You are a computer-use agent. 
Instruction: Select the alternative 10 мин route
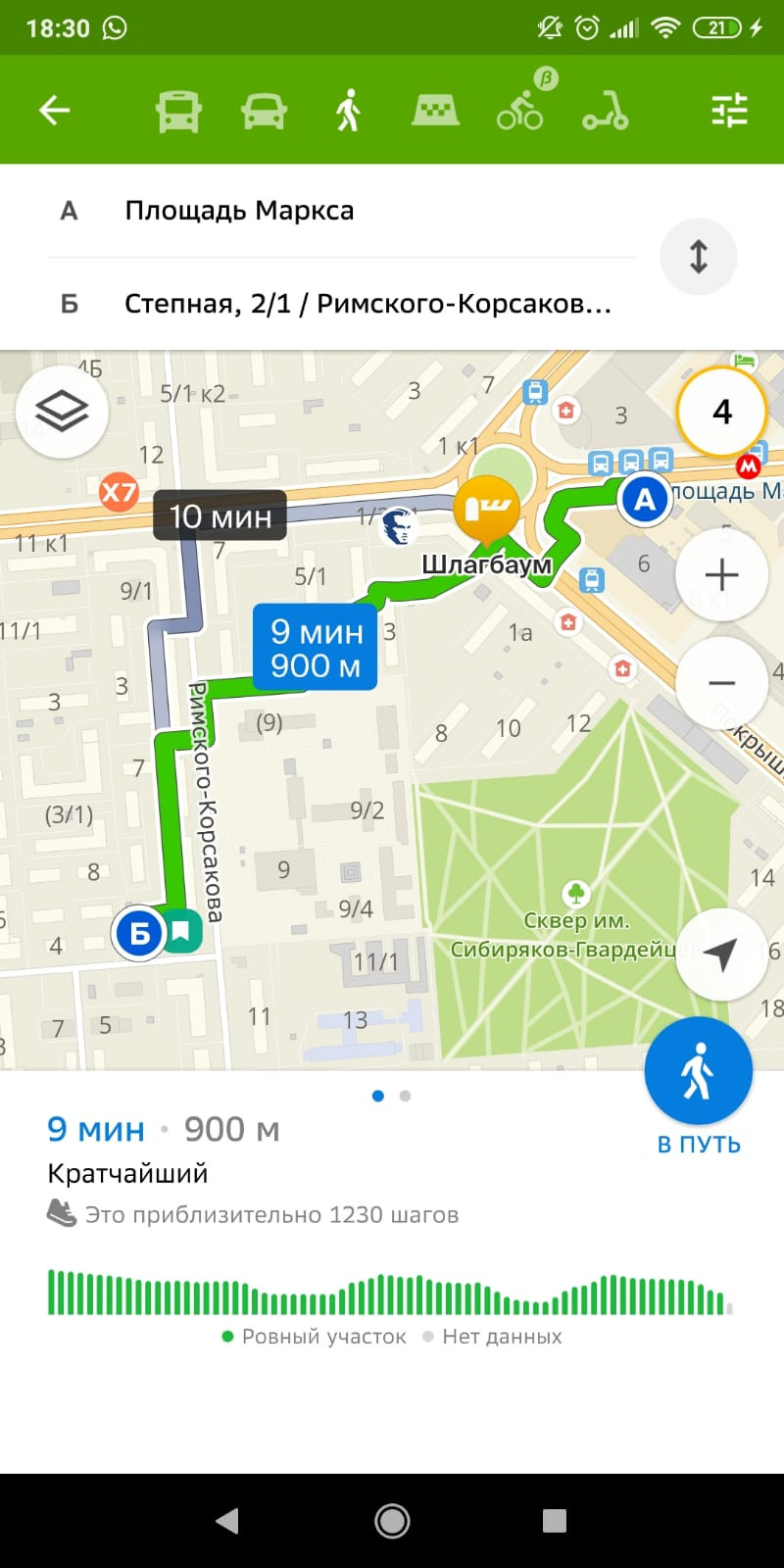(220, 516)
